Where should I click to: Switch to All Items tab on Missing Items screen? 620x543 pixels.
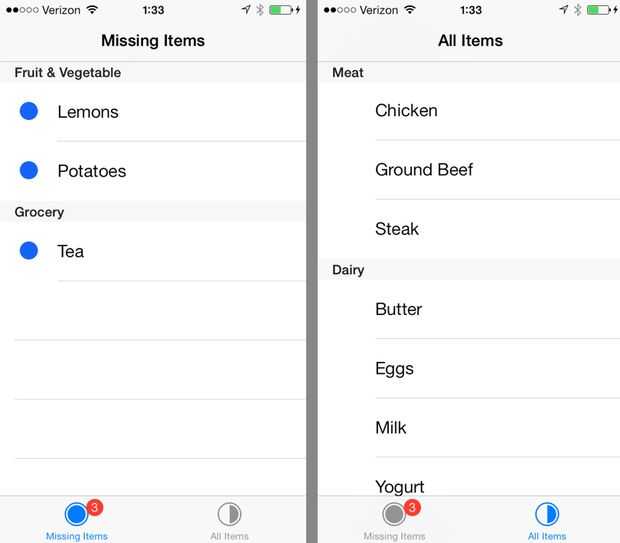(229, 520)
